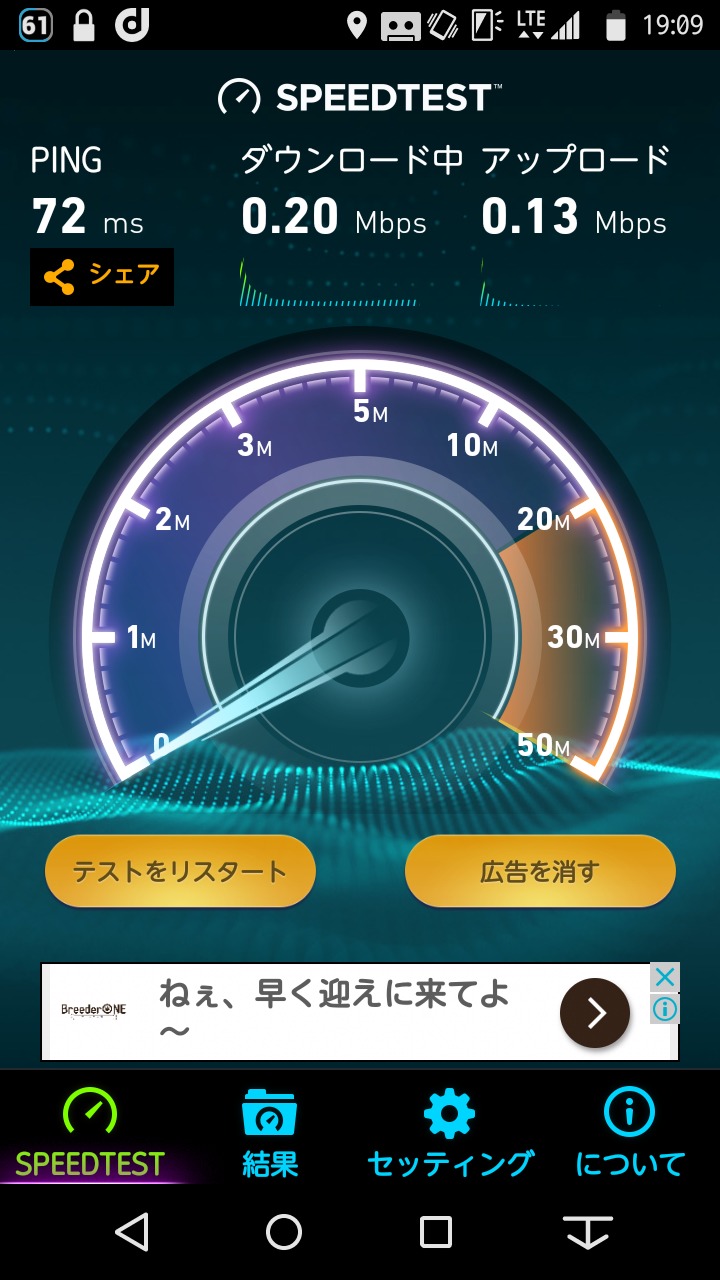Share the speed test result
Screen dimensions: 720x1280
click(102, 277)
